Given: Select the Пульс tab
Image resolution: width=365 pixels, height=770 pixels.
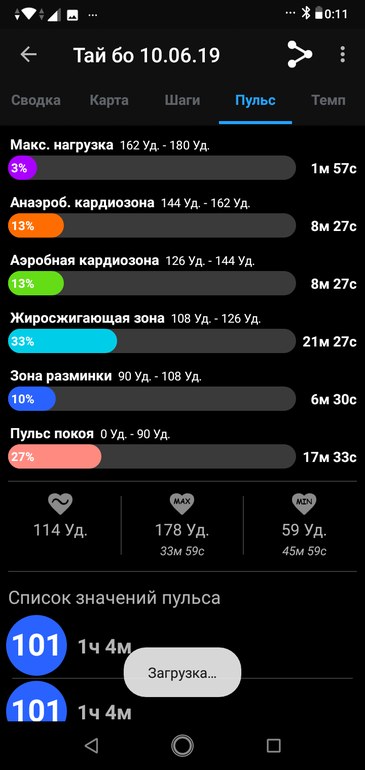Looking at the screenshot, I should tap(255, 101).
